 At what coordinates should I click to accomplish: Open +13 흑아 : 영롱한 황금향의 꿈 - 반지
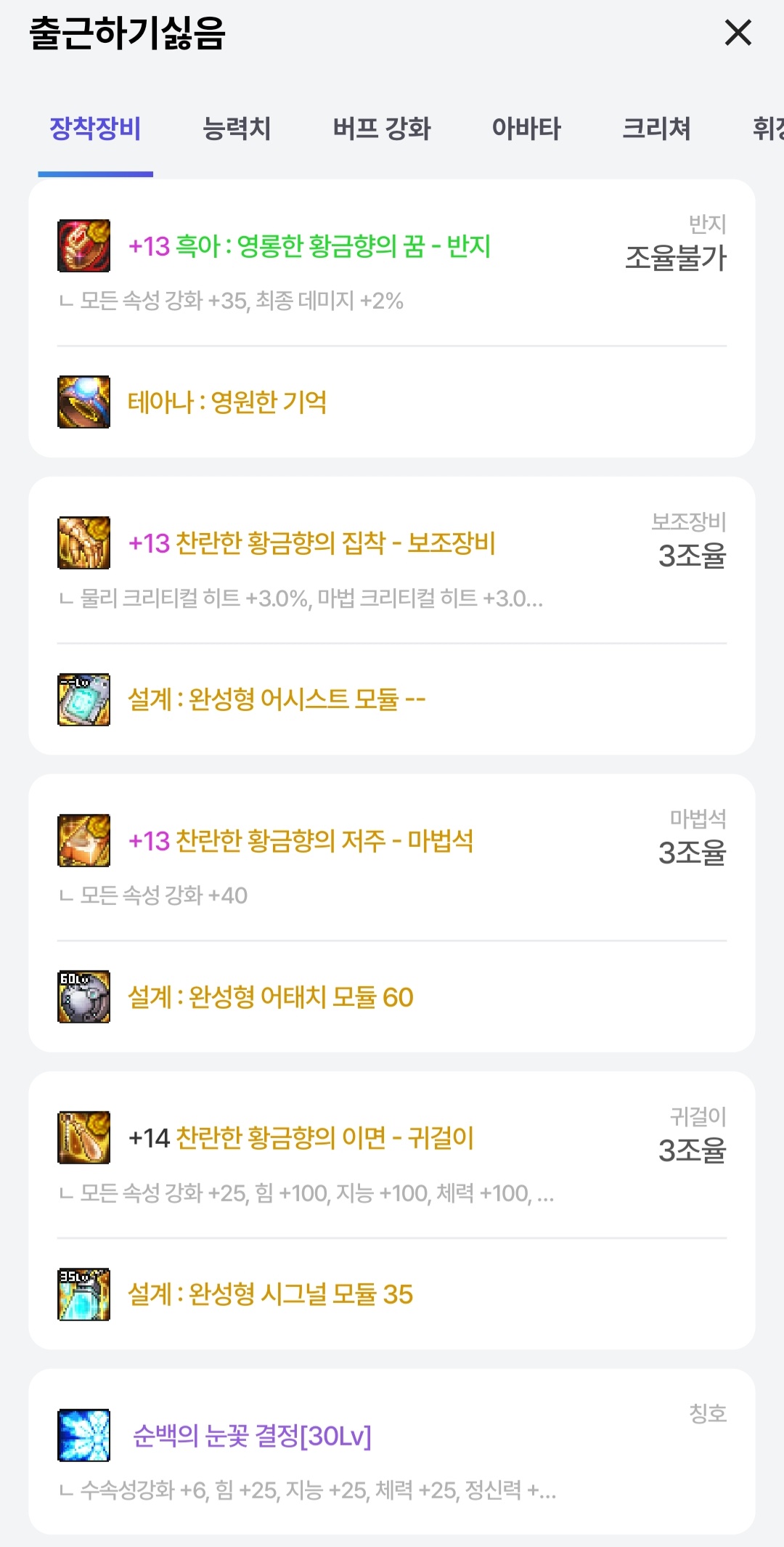click(x=310, y=246)
